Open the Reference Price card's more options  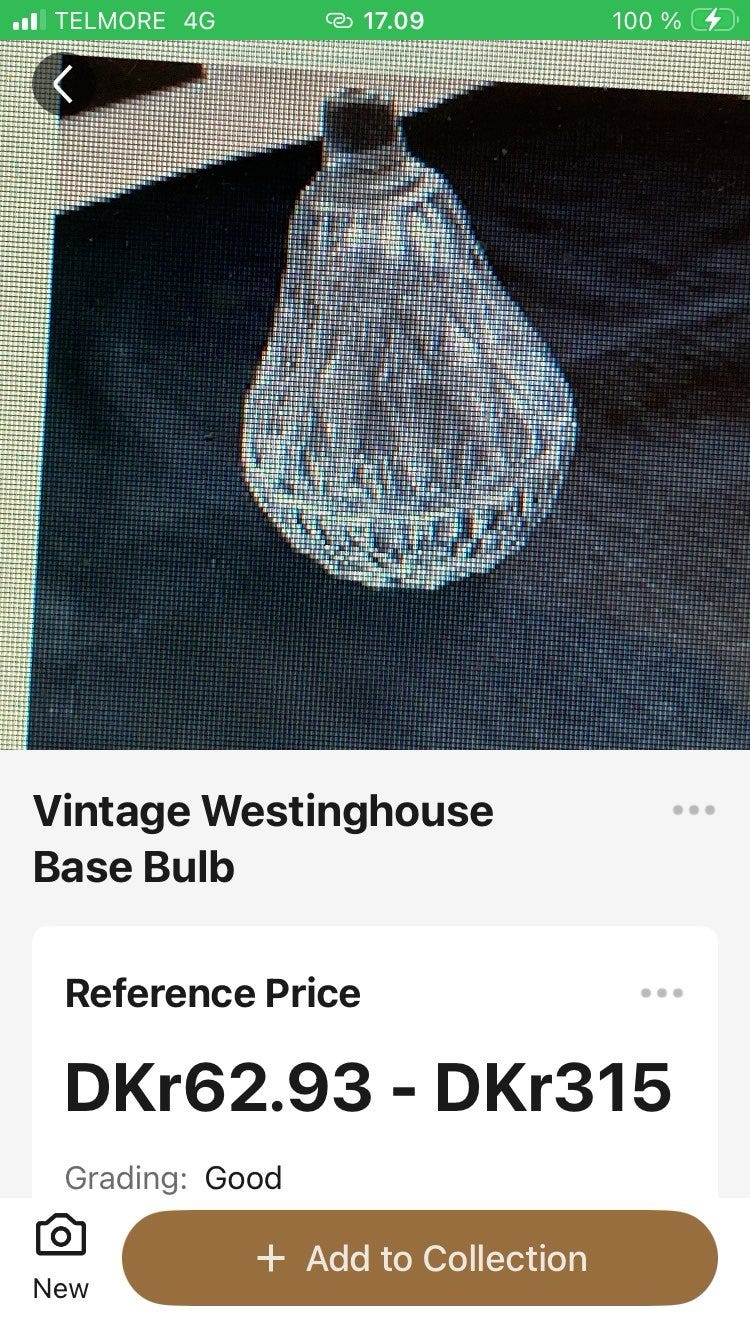tap(662, 993)
